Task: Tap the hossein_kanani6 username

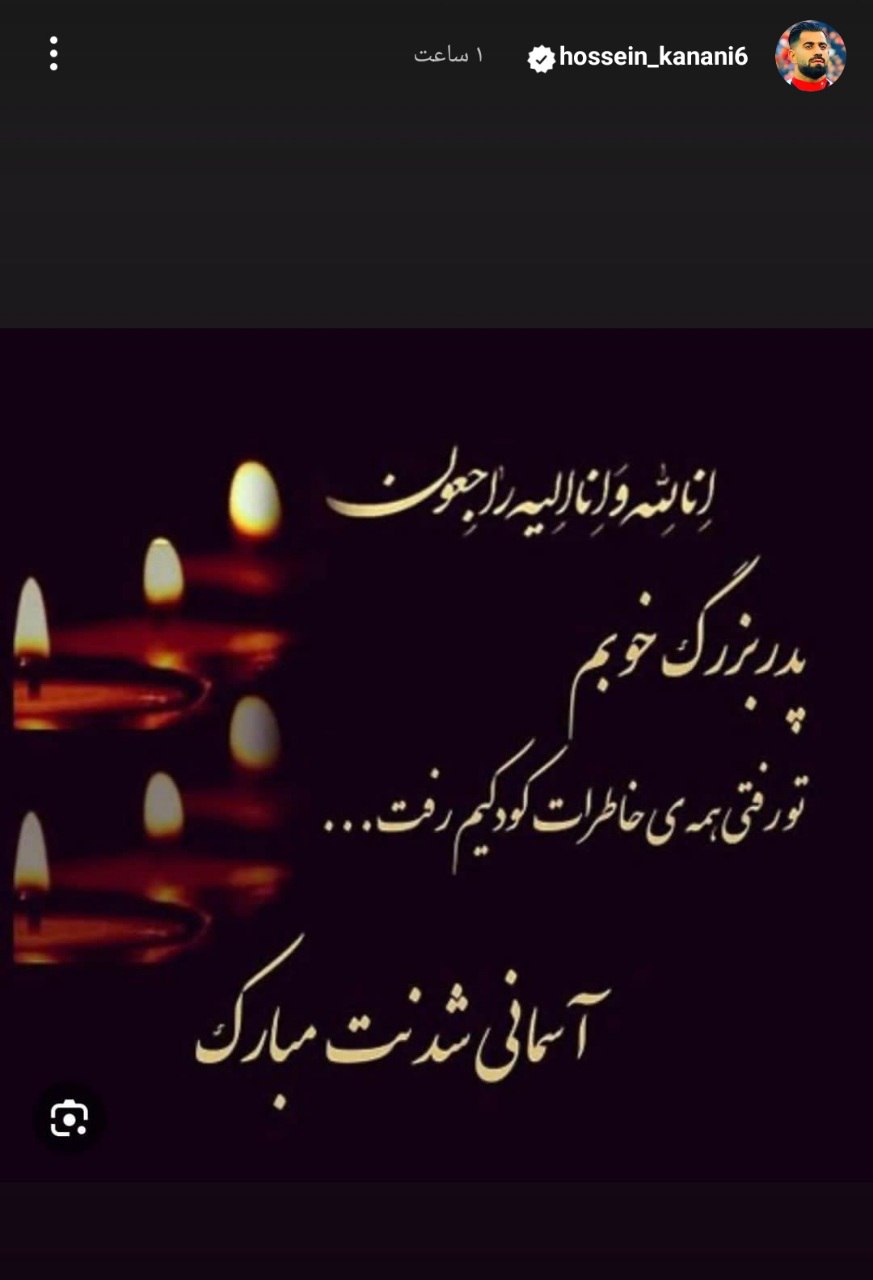Action: click(x=653, y=57)
